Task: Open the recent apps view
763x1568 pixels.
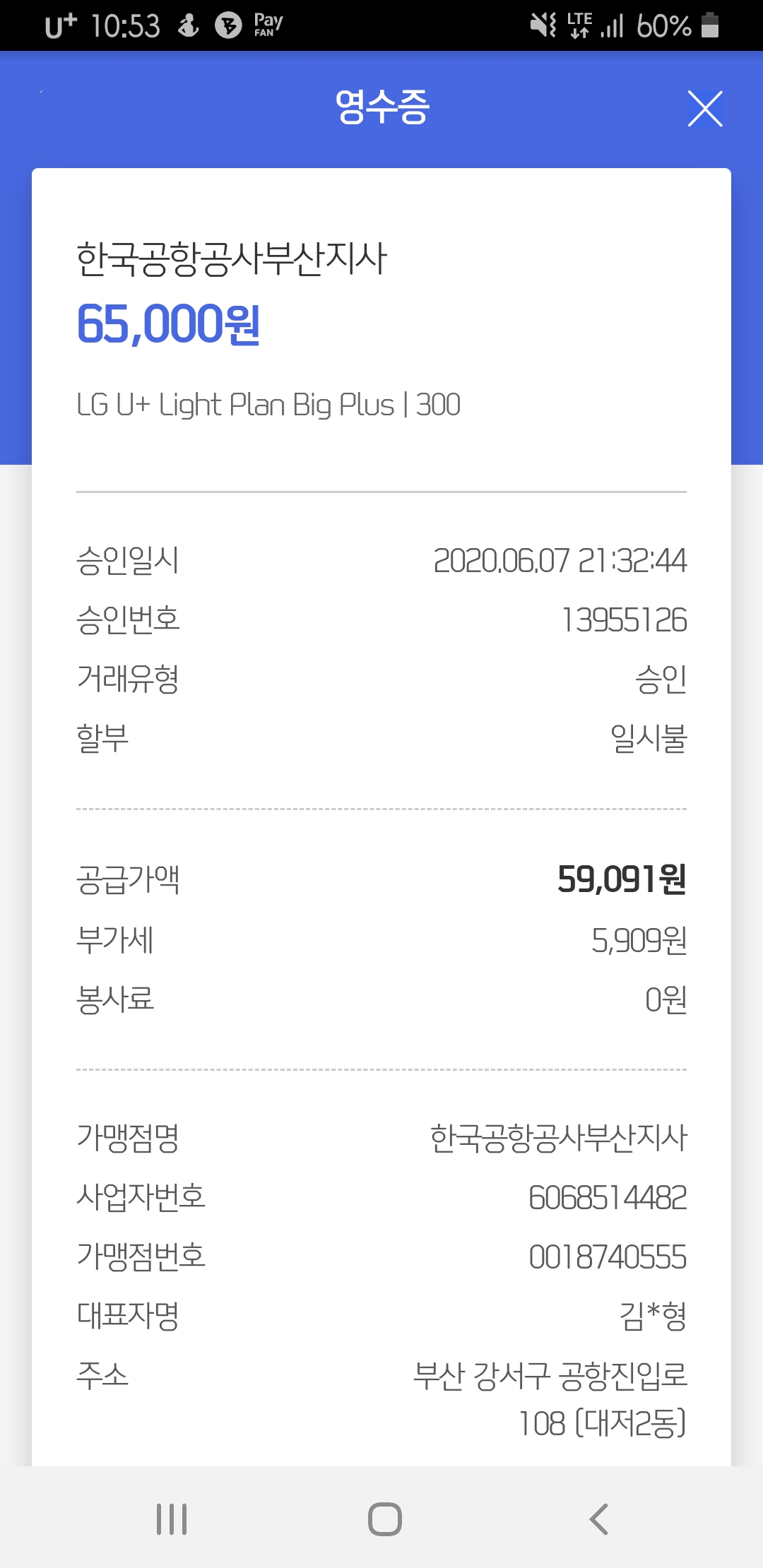Action: coord(172,1519)
